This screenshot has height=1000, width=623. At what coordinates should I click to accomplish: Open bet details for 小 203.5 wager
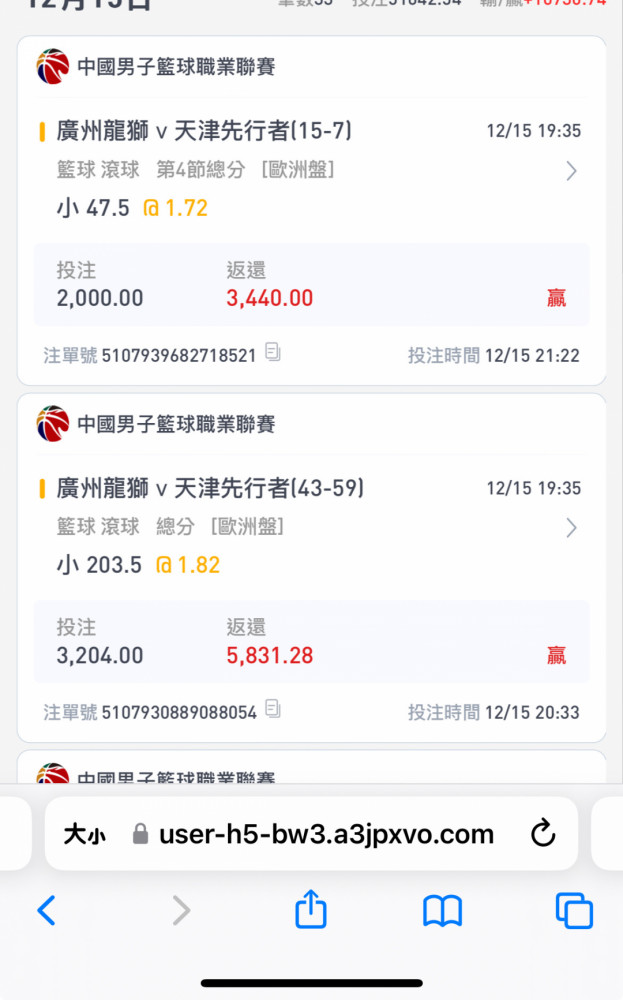pyautogui.click(x=571, y=528)
